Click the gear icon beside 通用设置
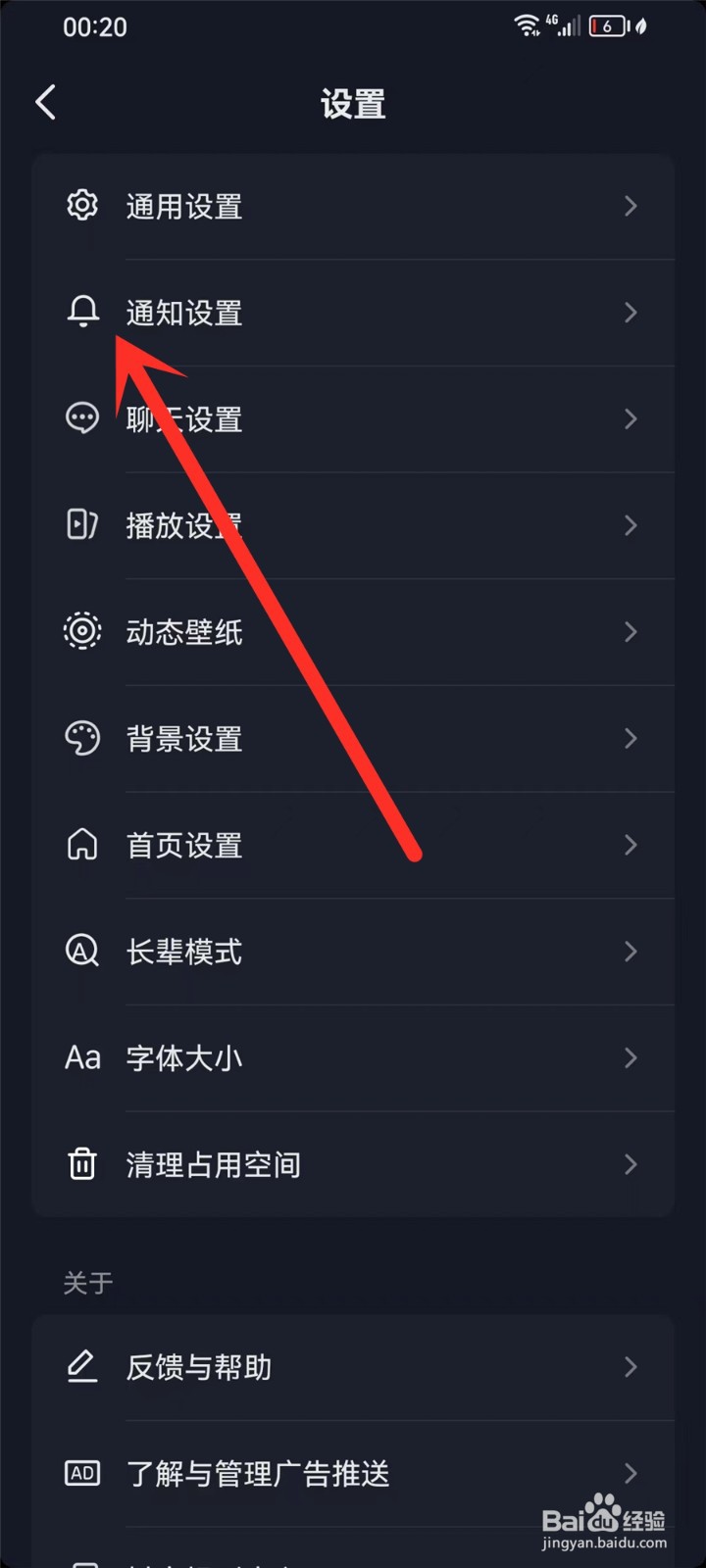Viewport: 706px width, 1568px height. tap(82, 206)
